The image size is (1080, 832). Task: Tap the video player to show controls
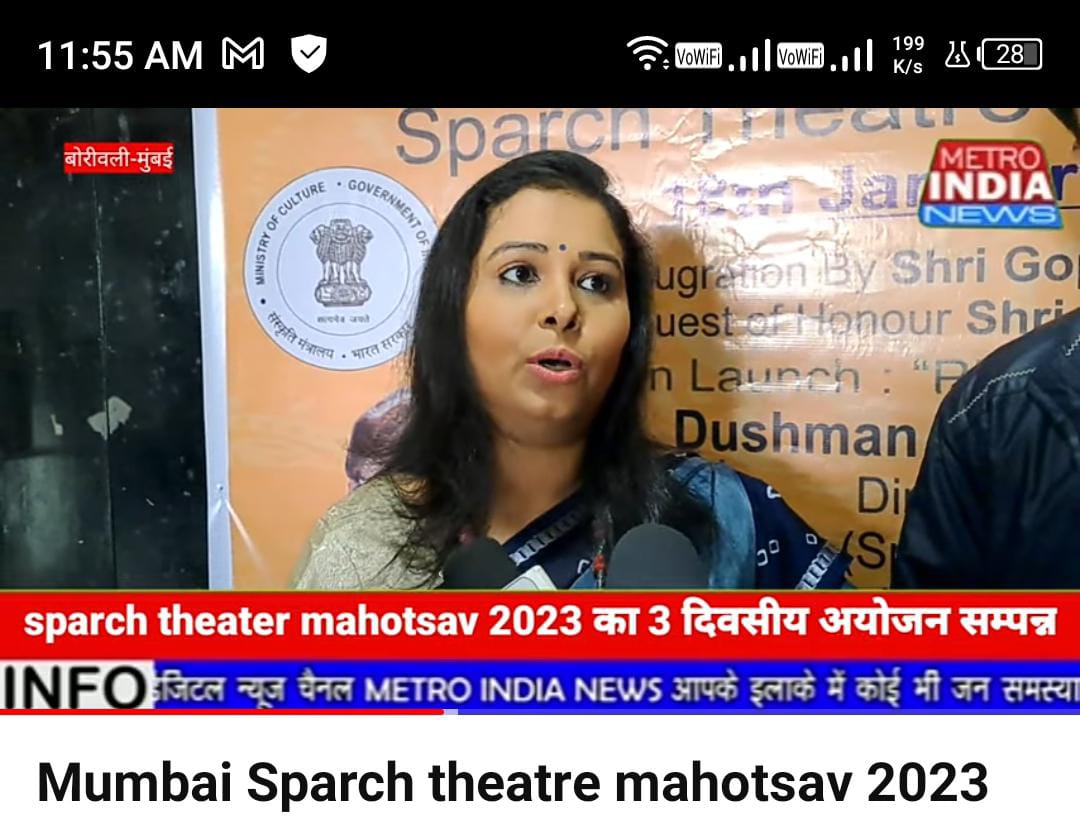coord(540,400)
